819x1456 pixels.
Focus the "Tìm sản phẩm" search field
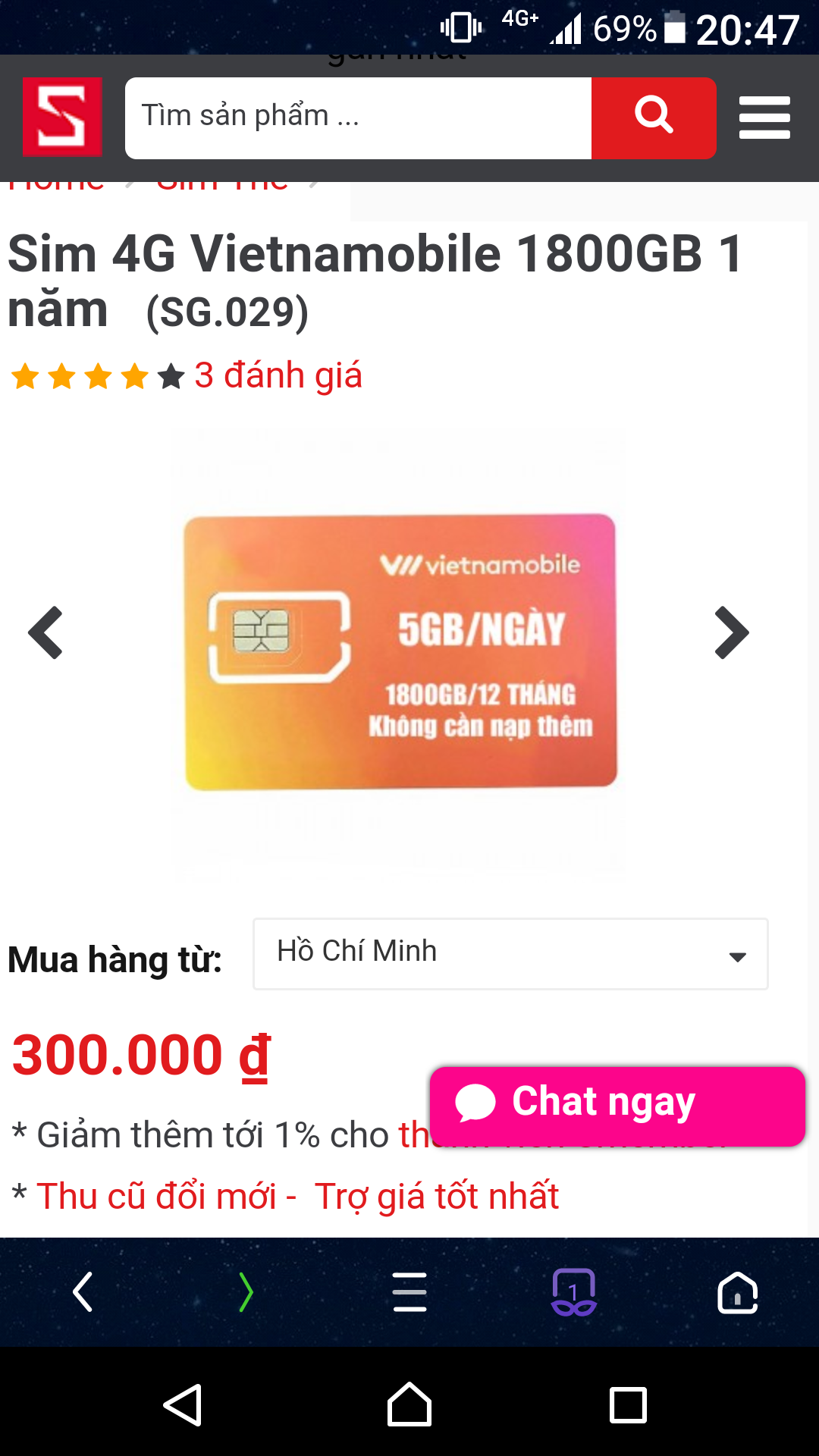pos(358,118)
